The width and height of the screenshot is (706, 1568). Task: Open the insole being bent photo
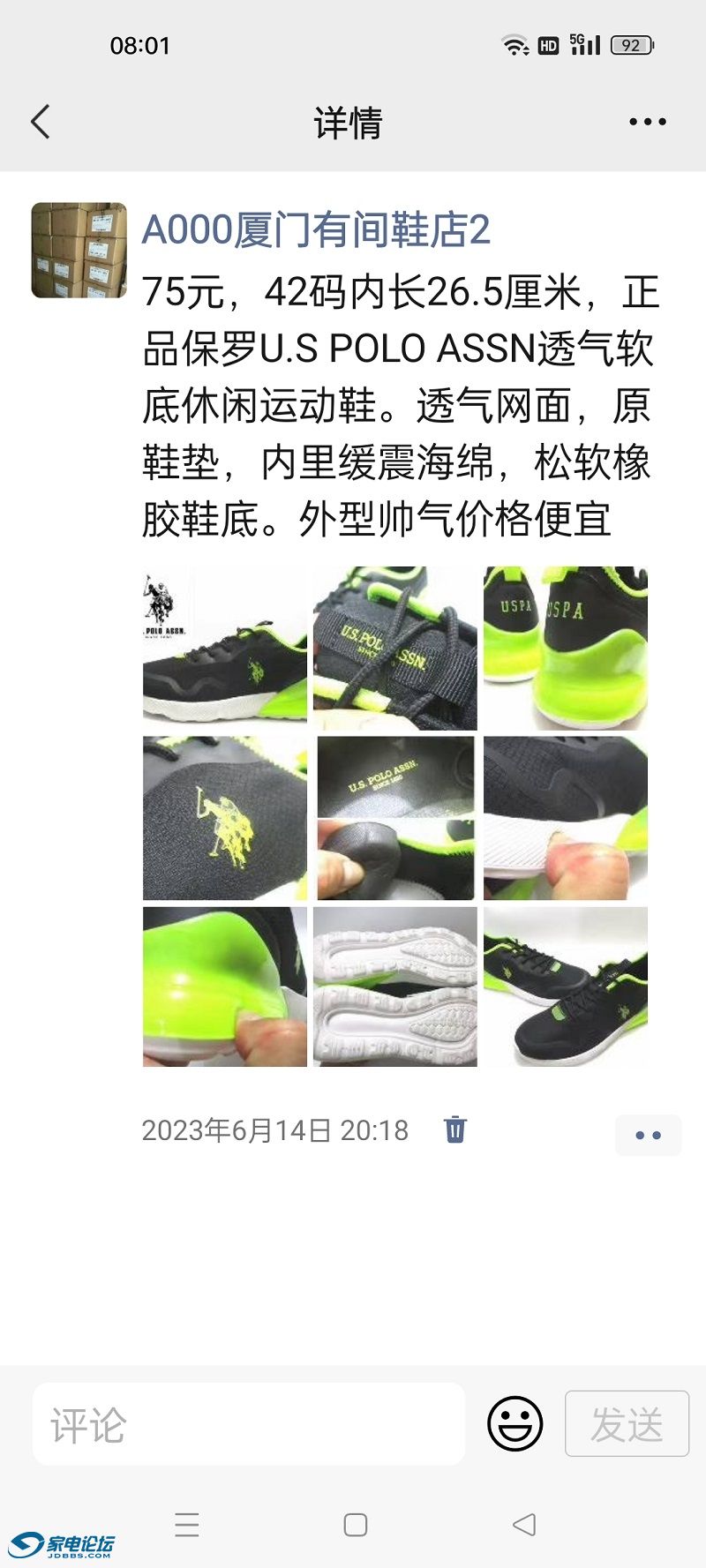pyautogui.click(x=395, y=818)
